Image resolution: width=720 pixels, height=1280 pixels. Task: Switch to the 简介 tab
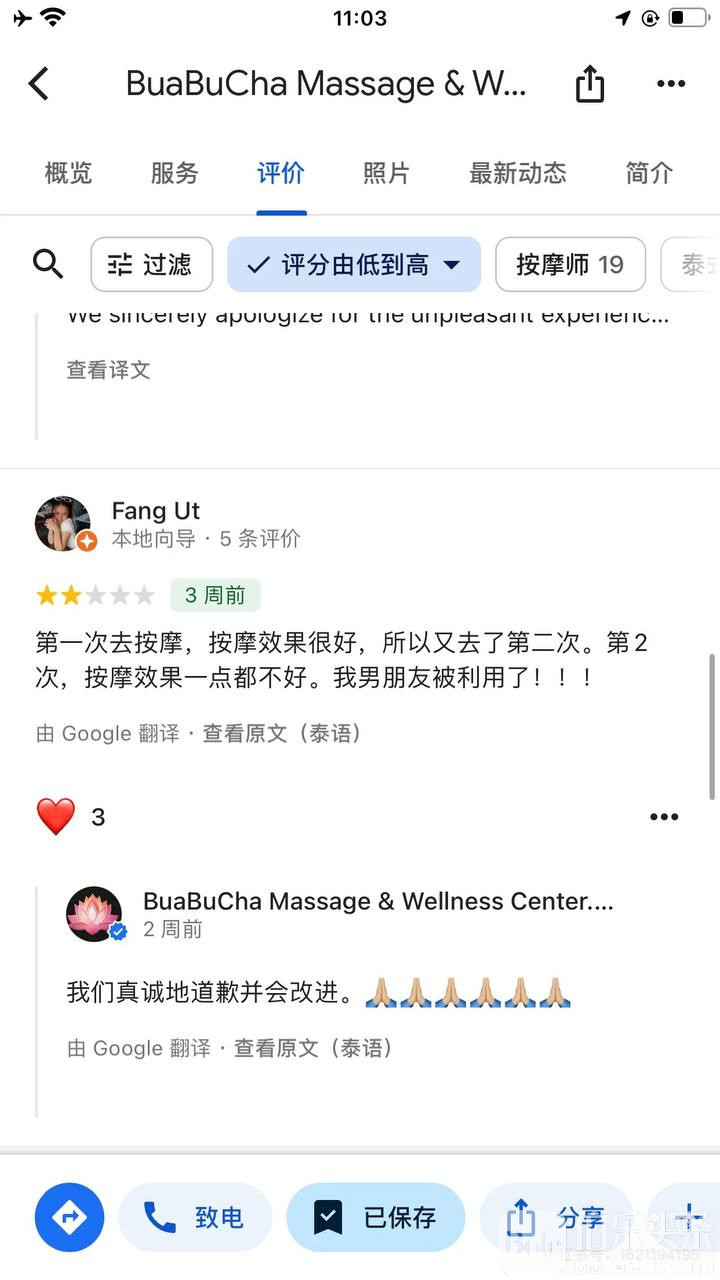point(649,173)
